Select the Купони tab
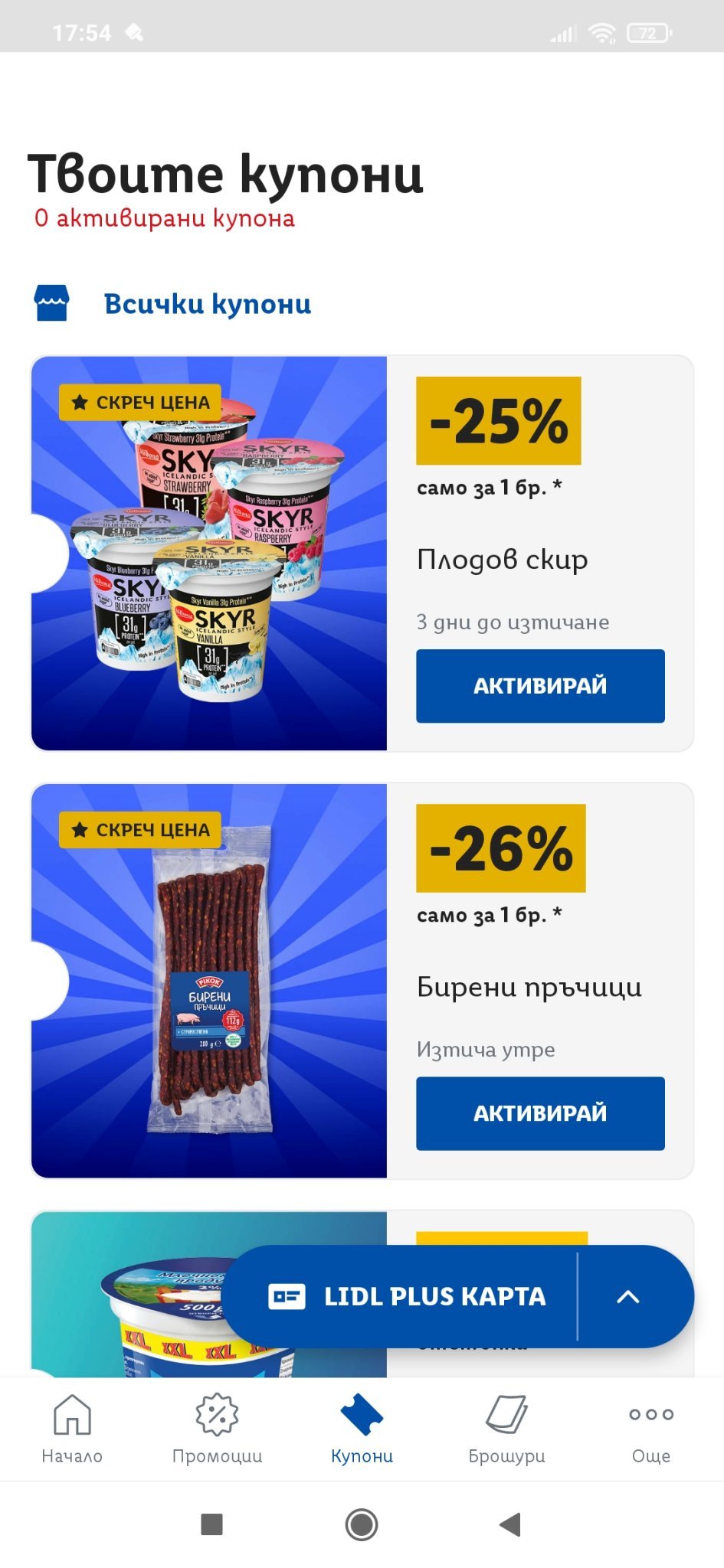Image resolution: width=724 pixels, height=1568 pixels. (362, 1428)
